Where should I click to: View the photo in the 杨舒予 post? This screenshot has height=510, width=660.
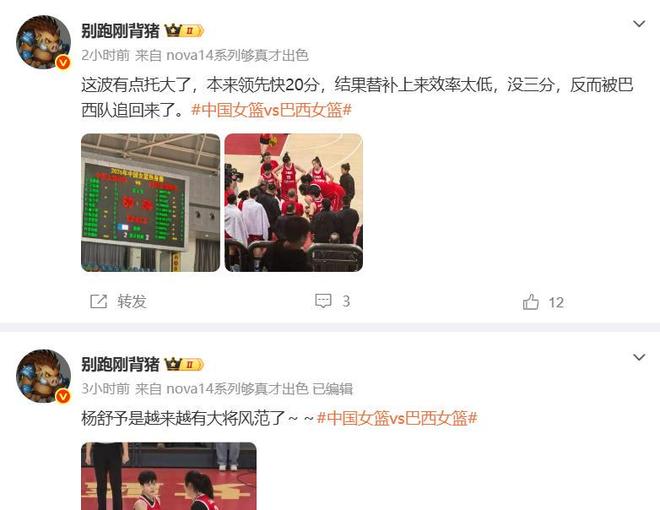[168, 476]
